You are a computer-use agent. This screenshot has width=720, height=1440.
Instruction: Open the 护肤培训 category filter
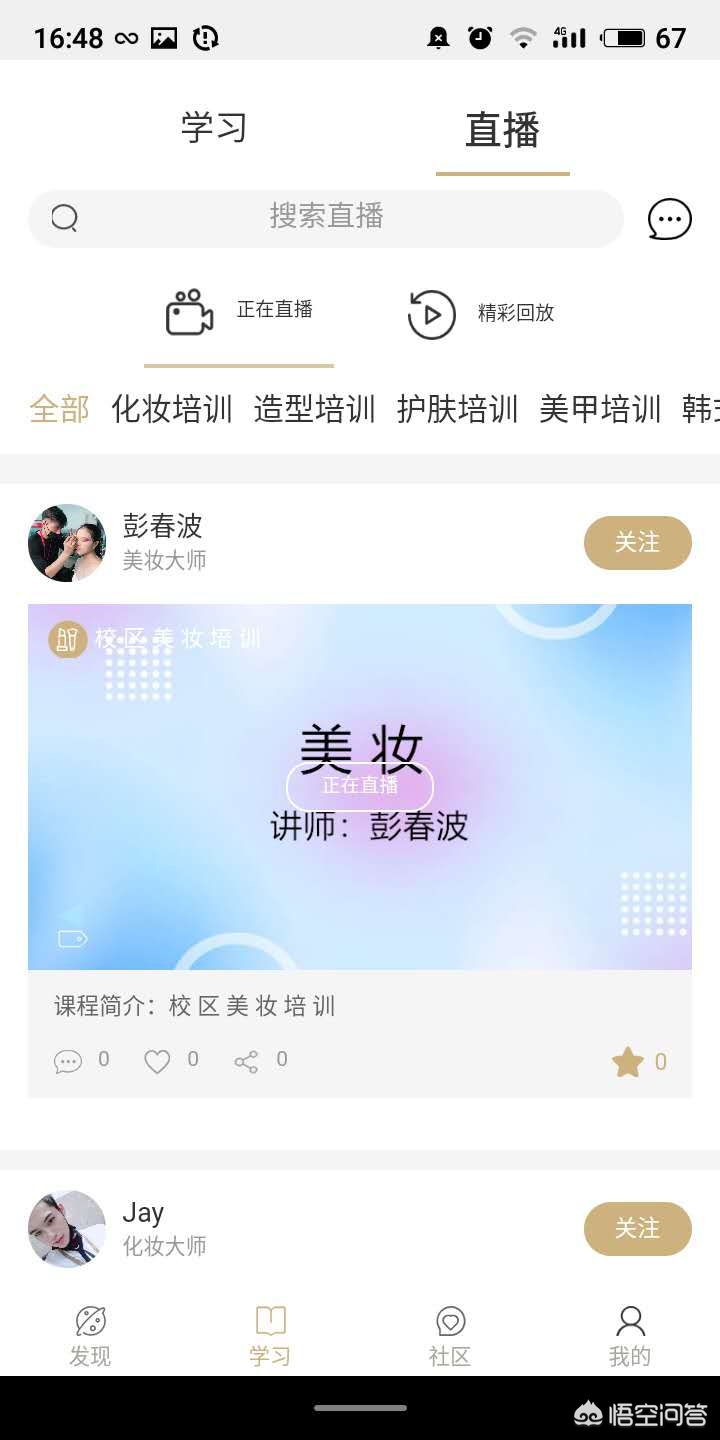(x=458, y=409)
